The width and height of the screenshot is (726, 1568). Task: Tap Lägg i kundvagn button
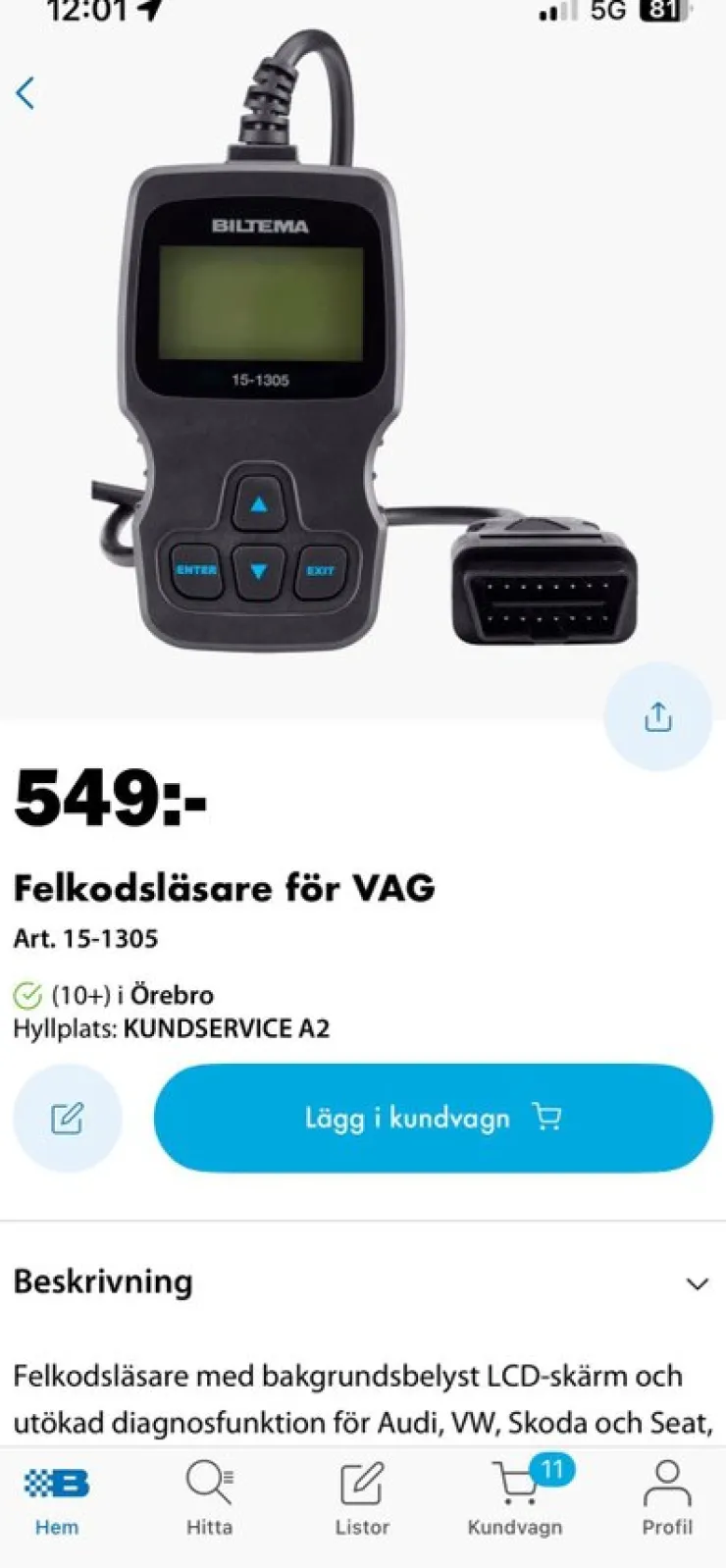(x=433, y=1118)
